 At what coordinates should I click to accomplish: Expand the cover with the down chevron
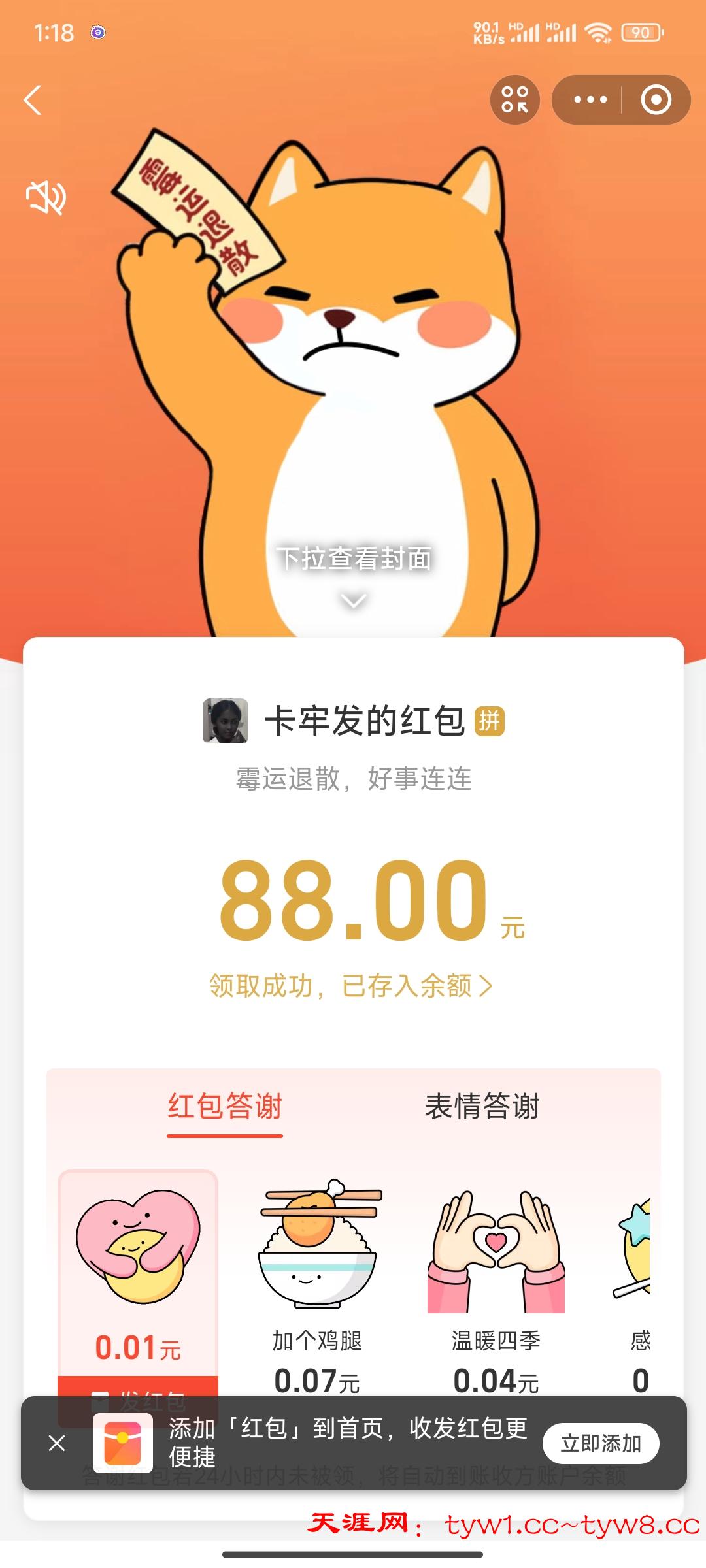[x=353, y=600]
